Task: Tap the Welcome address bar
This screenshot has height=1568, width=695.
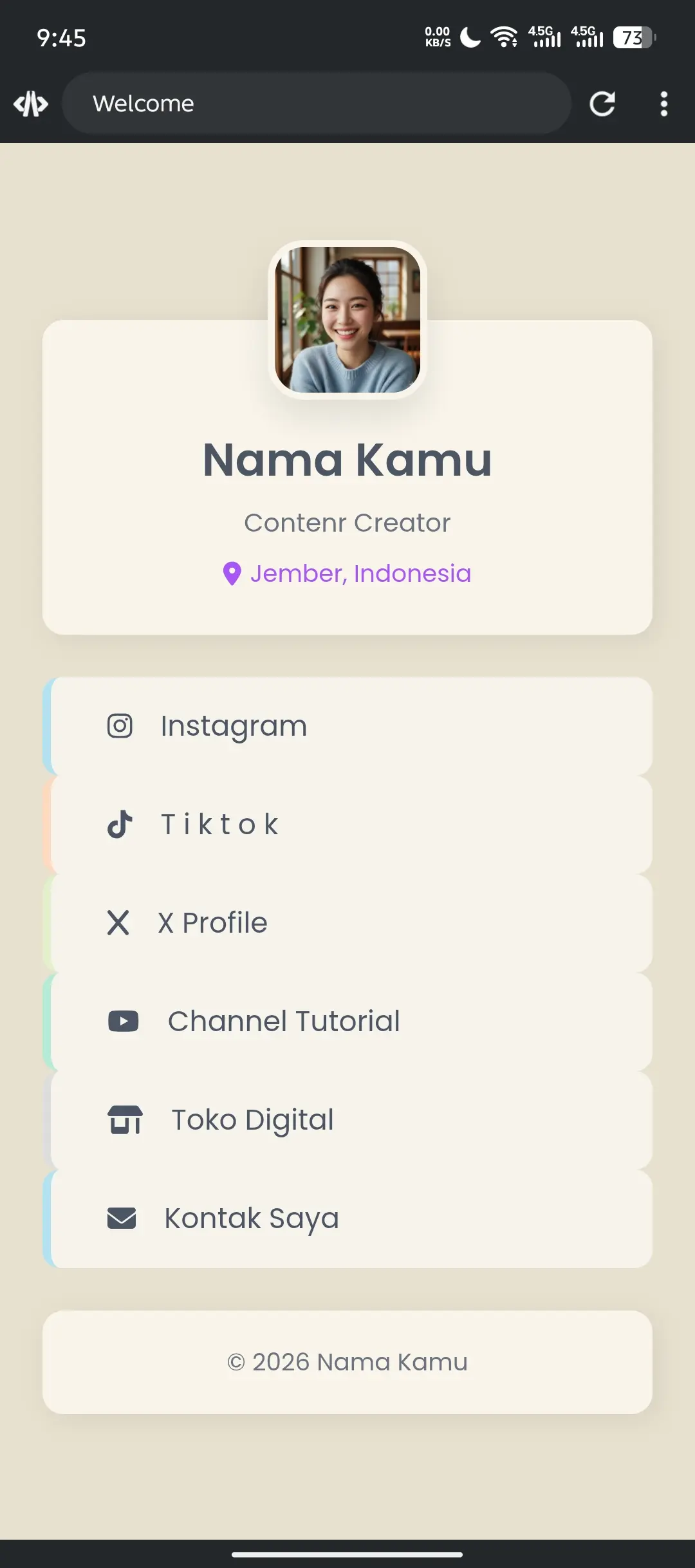Action: point(315,104)
